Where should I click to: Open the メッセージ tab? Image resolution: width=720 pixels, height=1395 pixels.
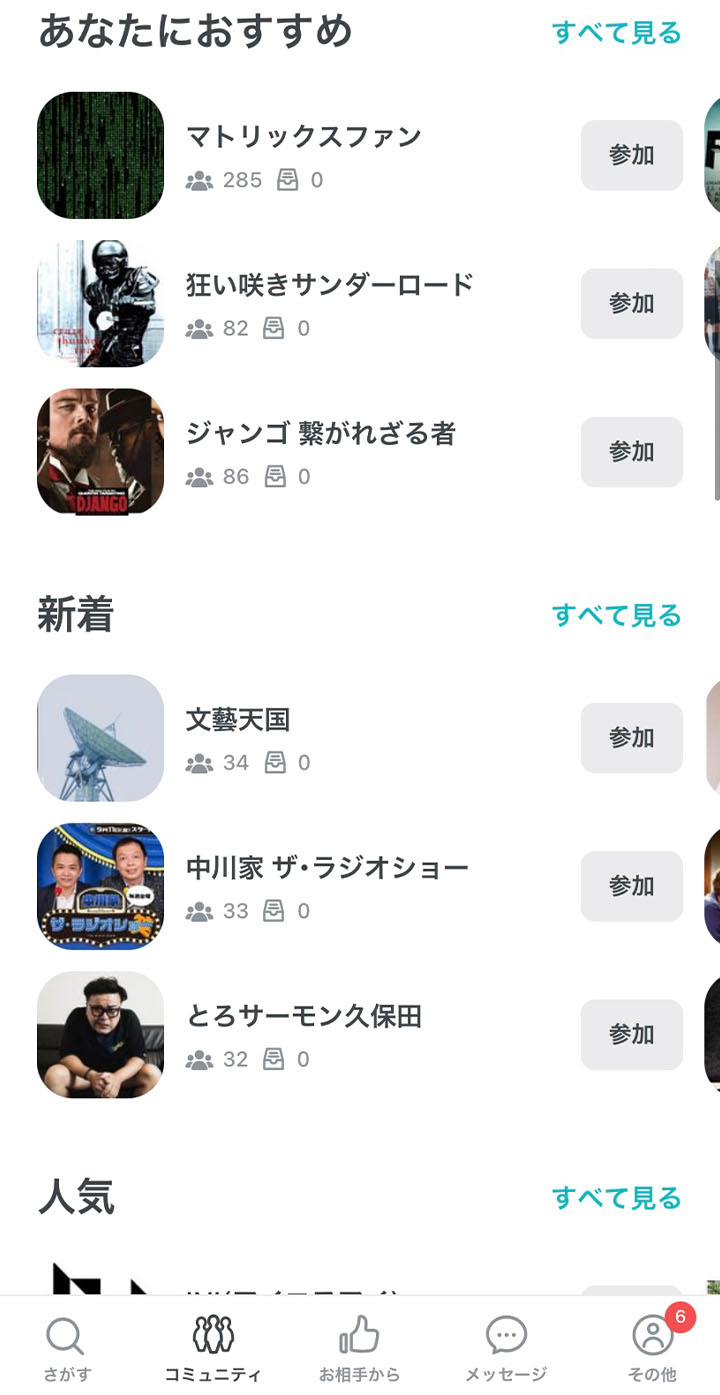tap(506, 1348)
